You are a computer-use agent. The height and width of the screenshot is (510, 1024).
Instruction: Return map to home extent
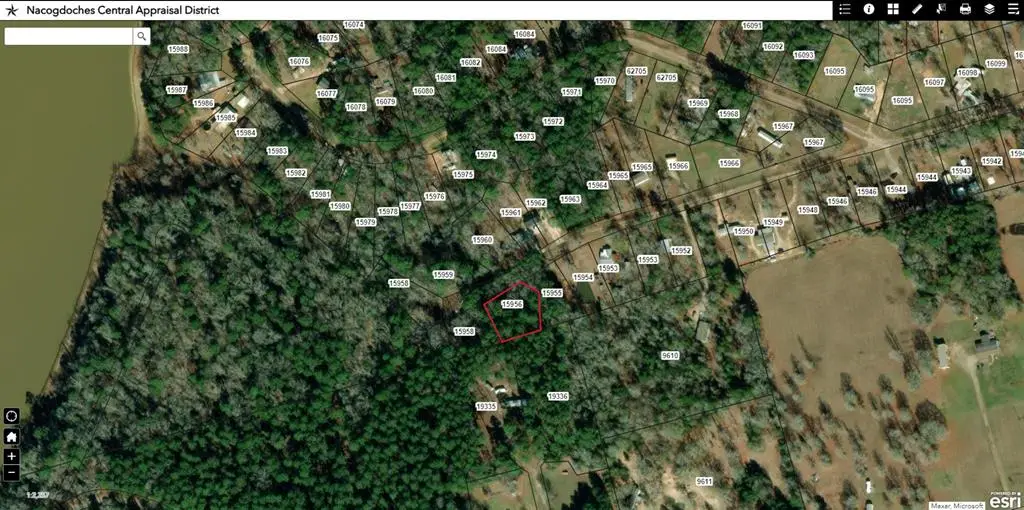[11, 437]
